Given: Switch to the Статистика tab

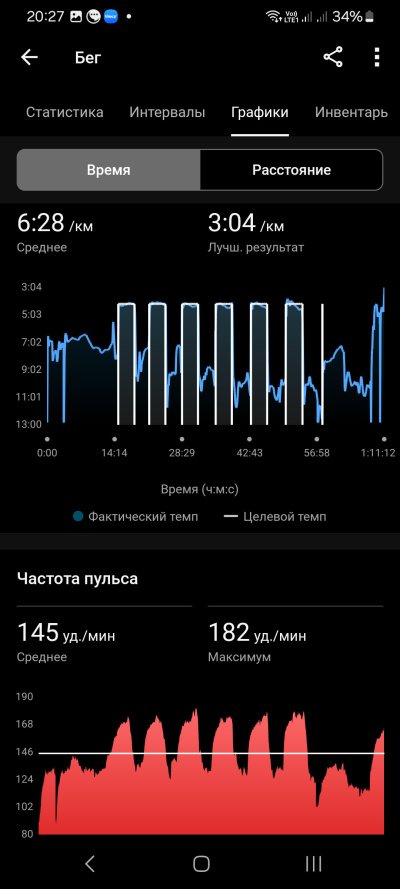Looking at the screenshot, I should click(x=65, y=112).
